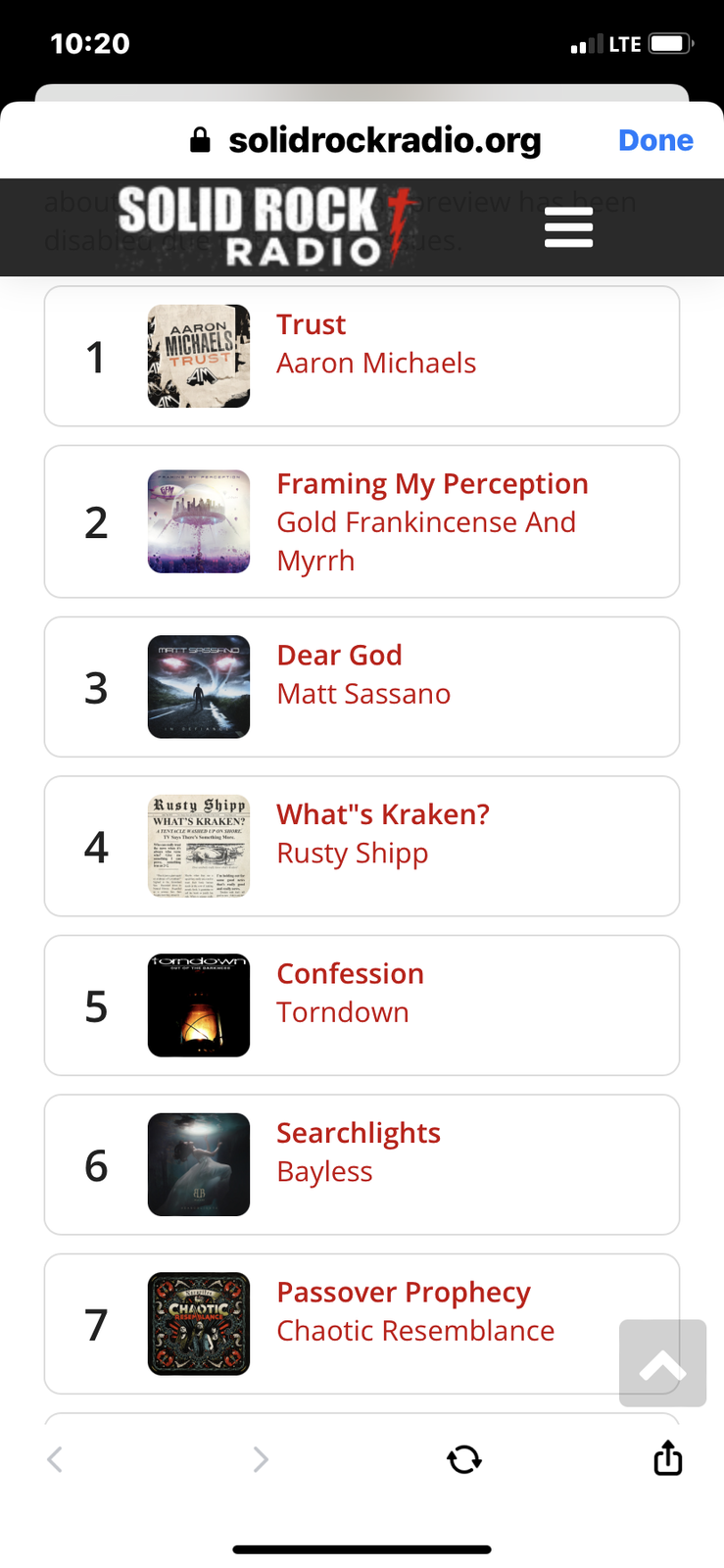Image resolution: width=724 pixels, height=1568 pixels.
Task: Jump back to top of page
Action: point(662,1363)
